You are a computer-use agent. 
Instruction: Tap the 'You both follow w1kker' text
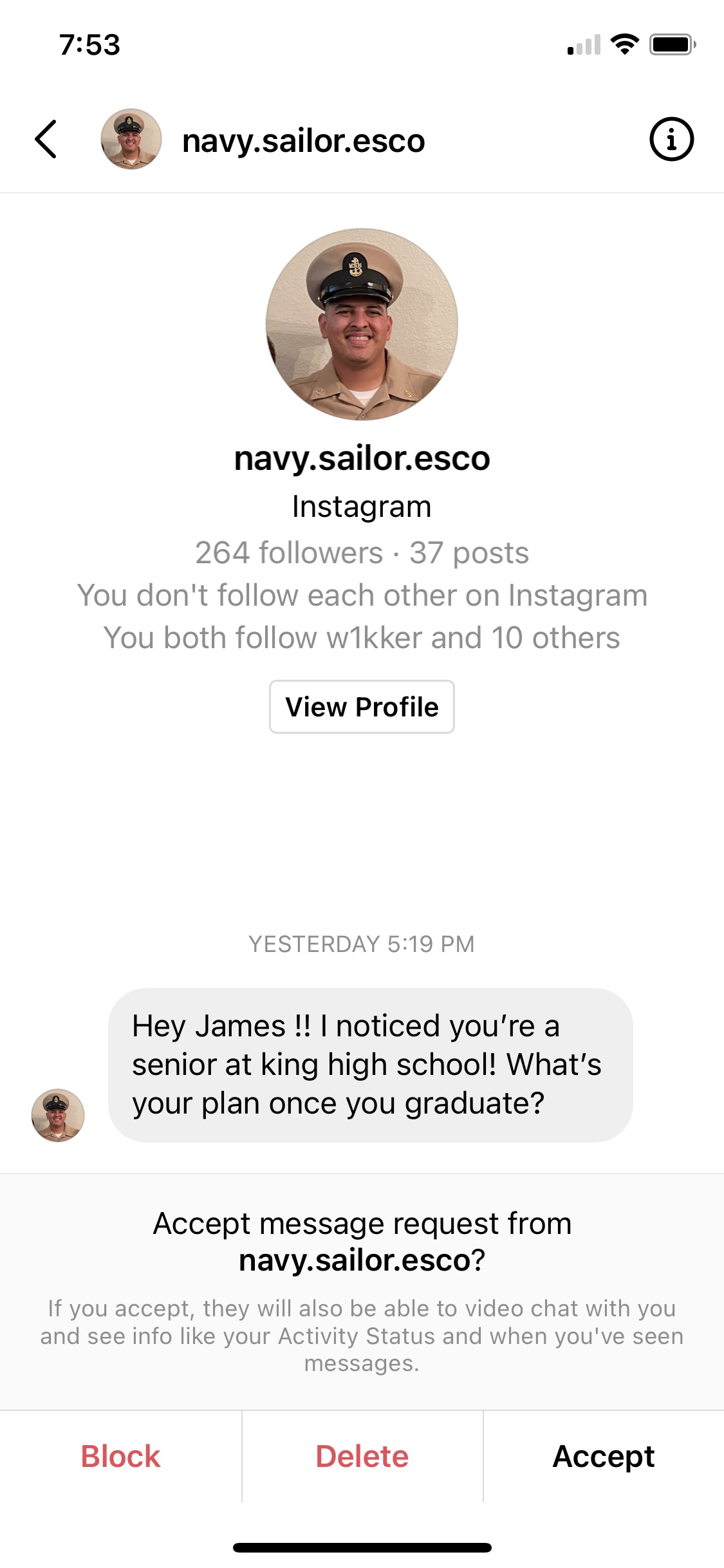point(362,638)
